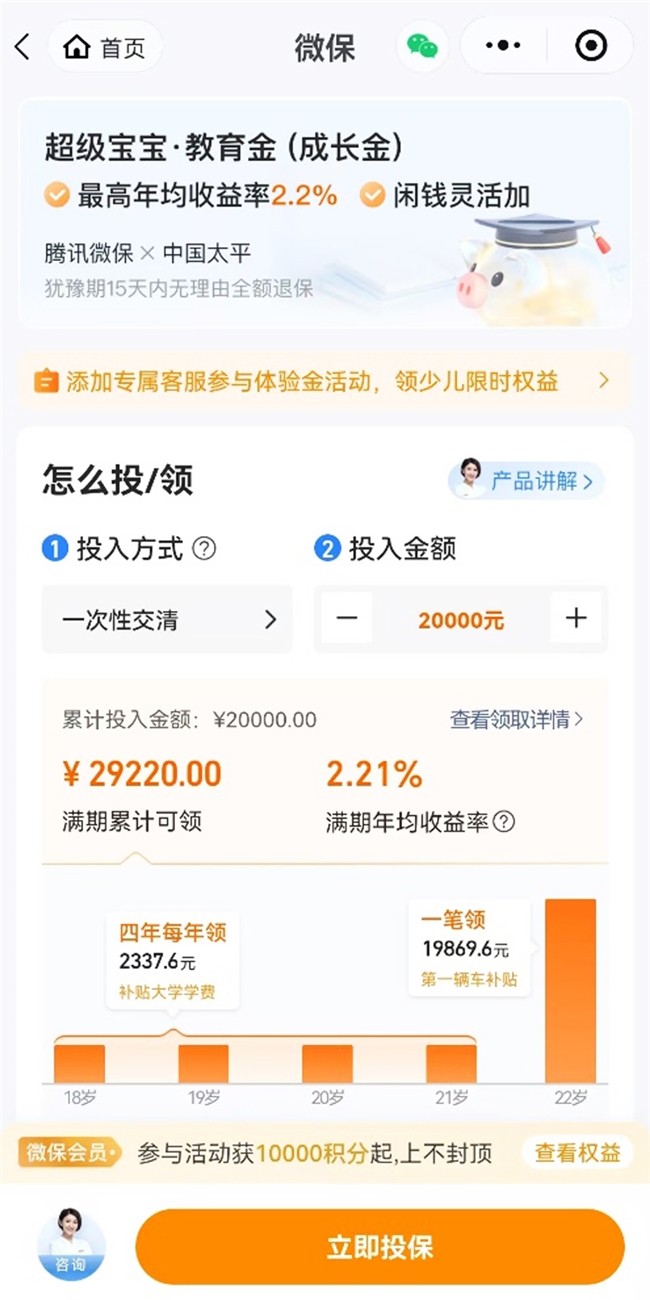Contact the 咨询 customer advisor

71,1246
